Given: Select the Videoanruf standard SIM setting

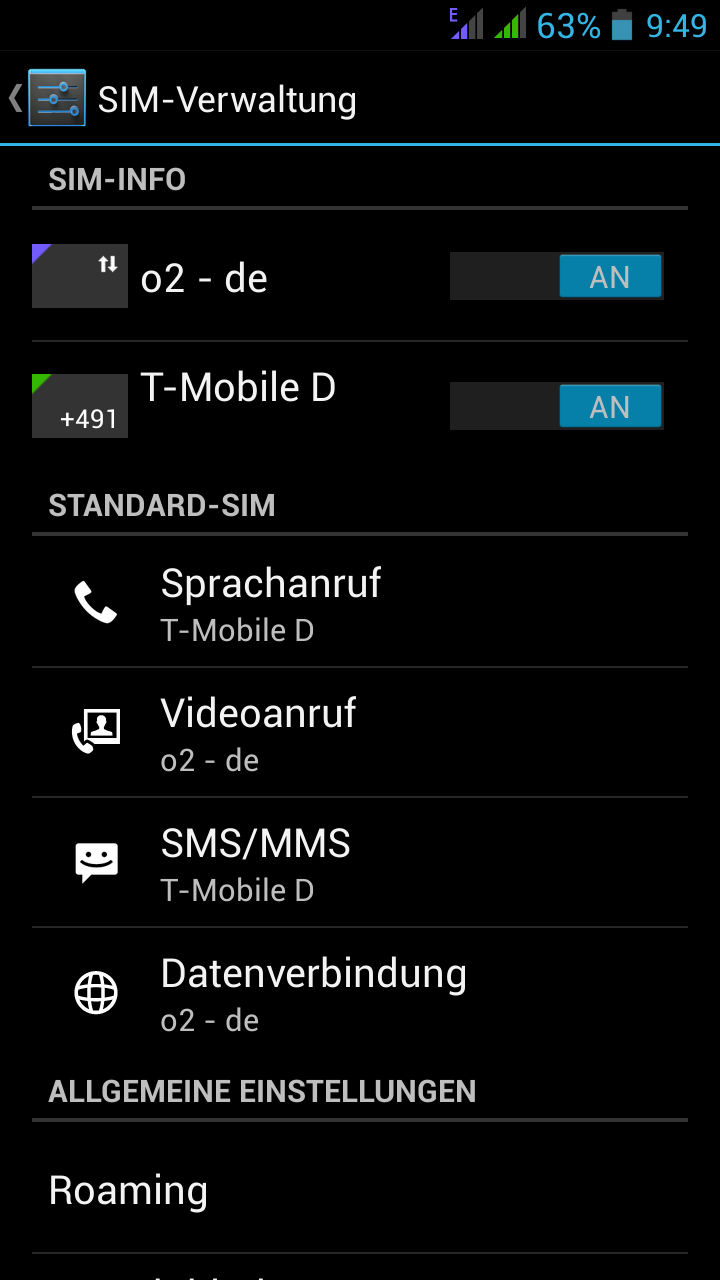Looking at the screenshot, I should point(360,733).
